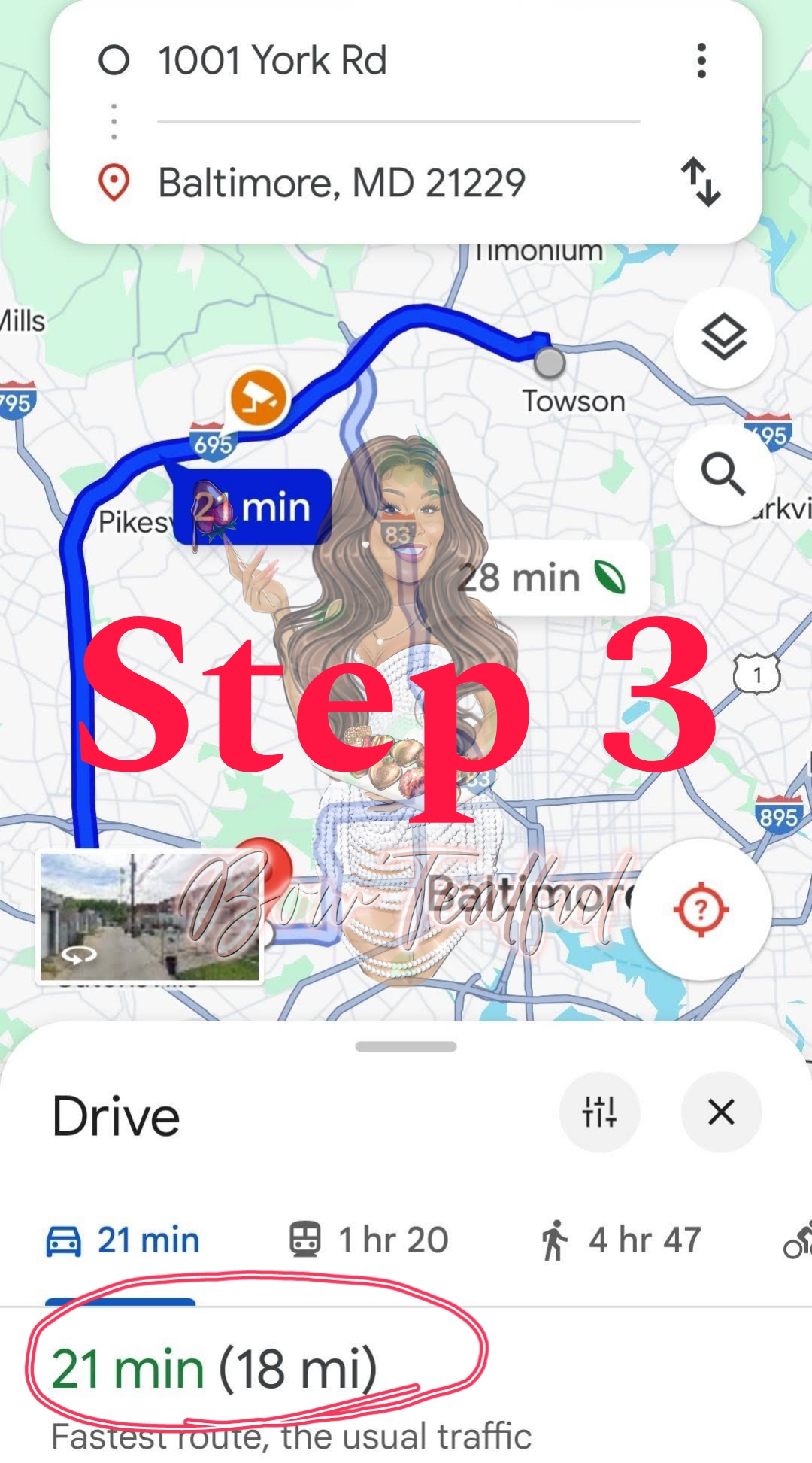Search along the route with the magnifier
The image size is (812, 1463).
pyautogui.click(x=723, y=475)
